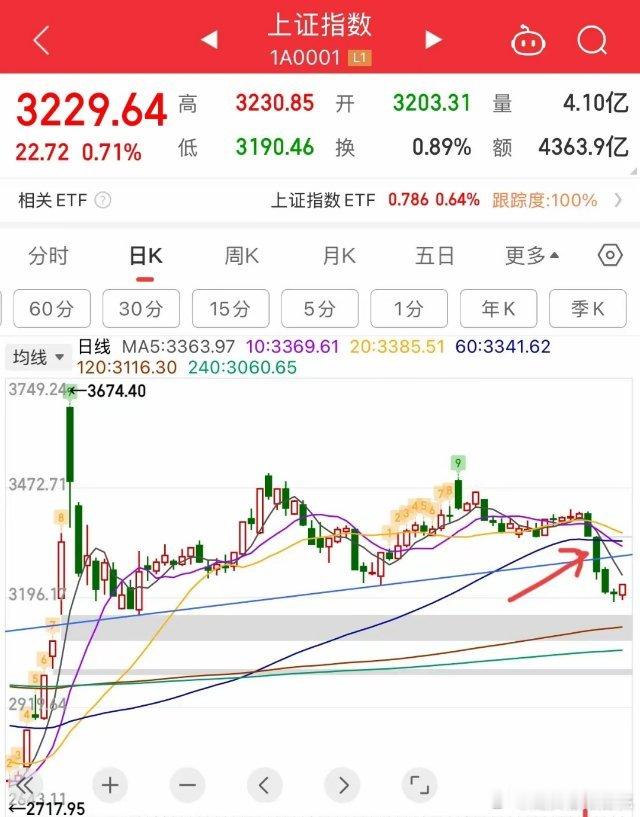Choose the 60分 period chip
This screenshot has width=640, height=817.
click(53, 309)
